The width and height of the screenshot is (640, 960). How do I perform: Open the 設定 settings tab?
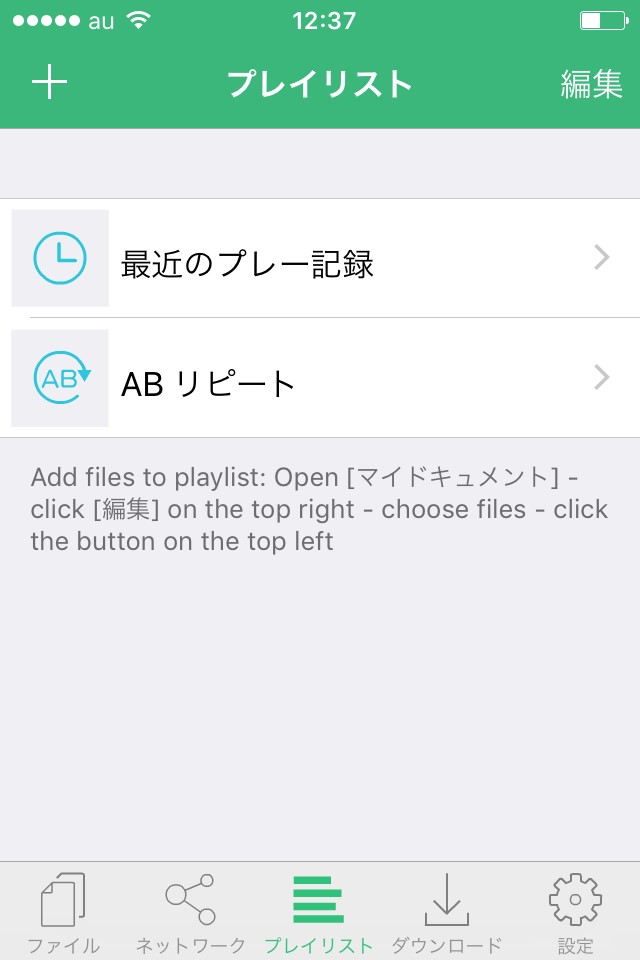point(575,912)
